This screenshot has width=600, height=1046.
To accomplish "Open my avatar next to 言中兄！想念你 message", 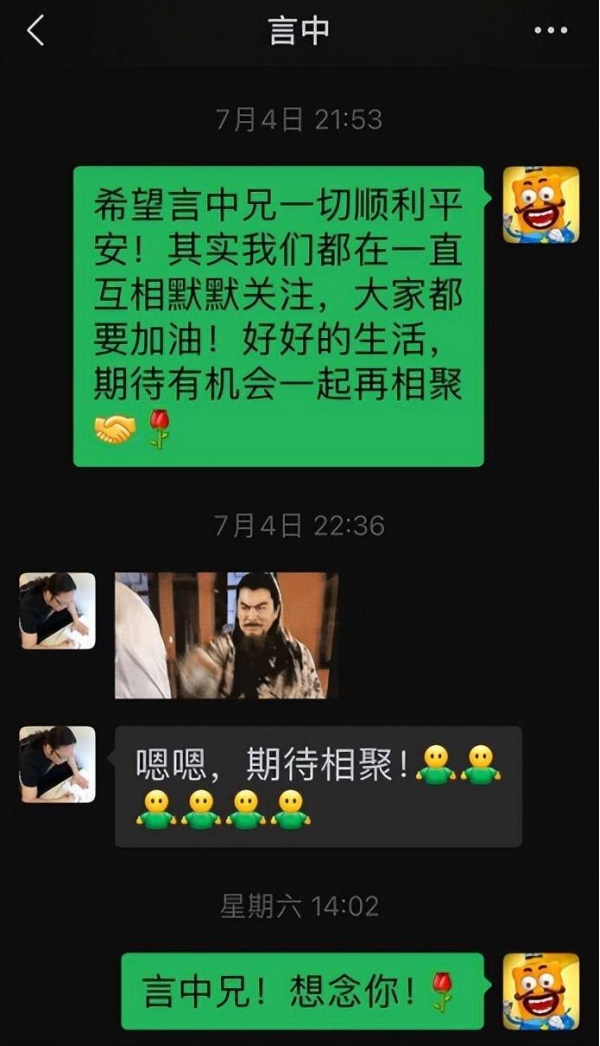I will [541, 991].
